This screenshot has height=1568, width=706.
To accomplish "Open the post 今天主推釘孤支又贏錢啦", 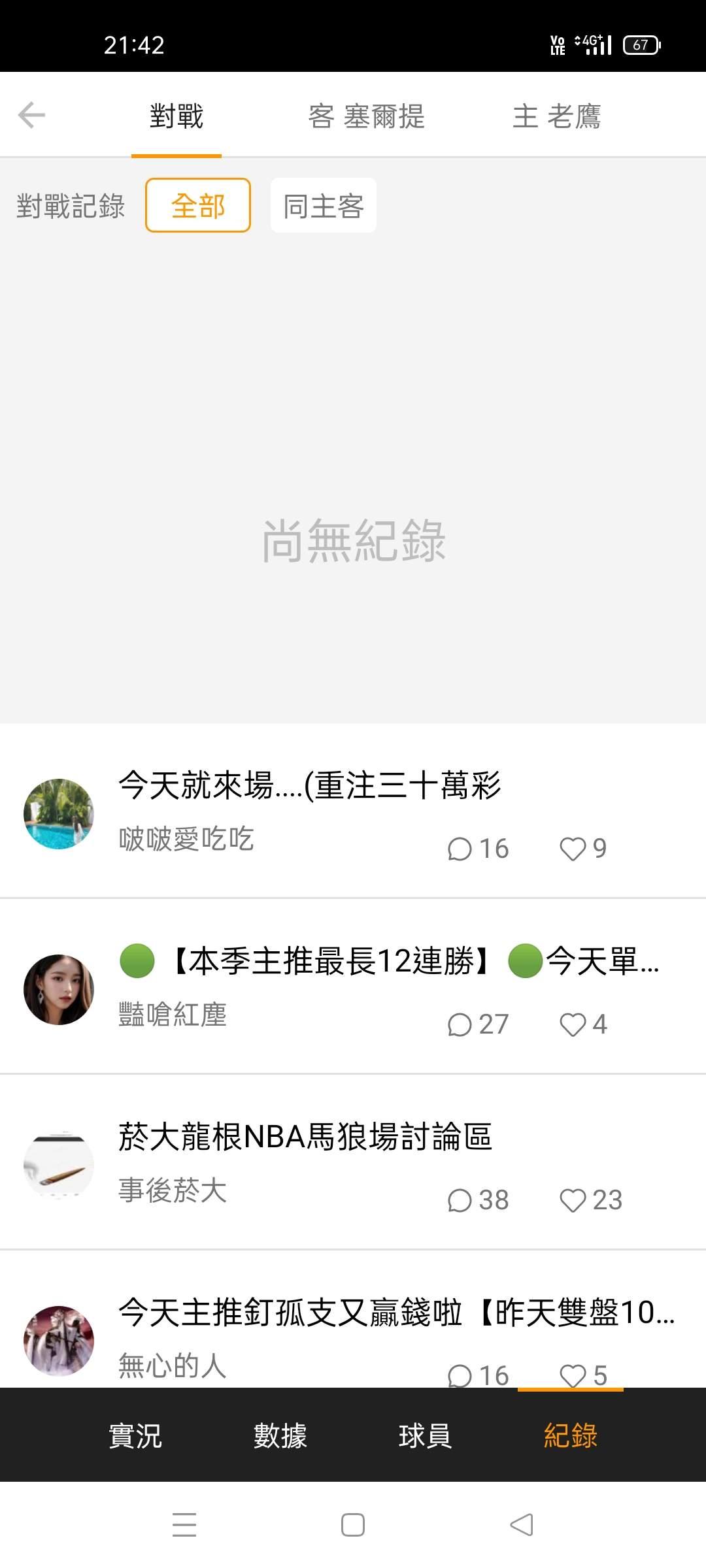I will pyautogui.click(x=395, y=1312).
